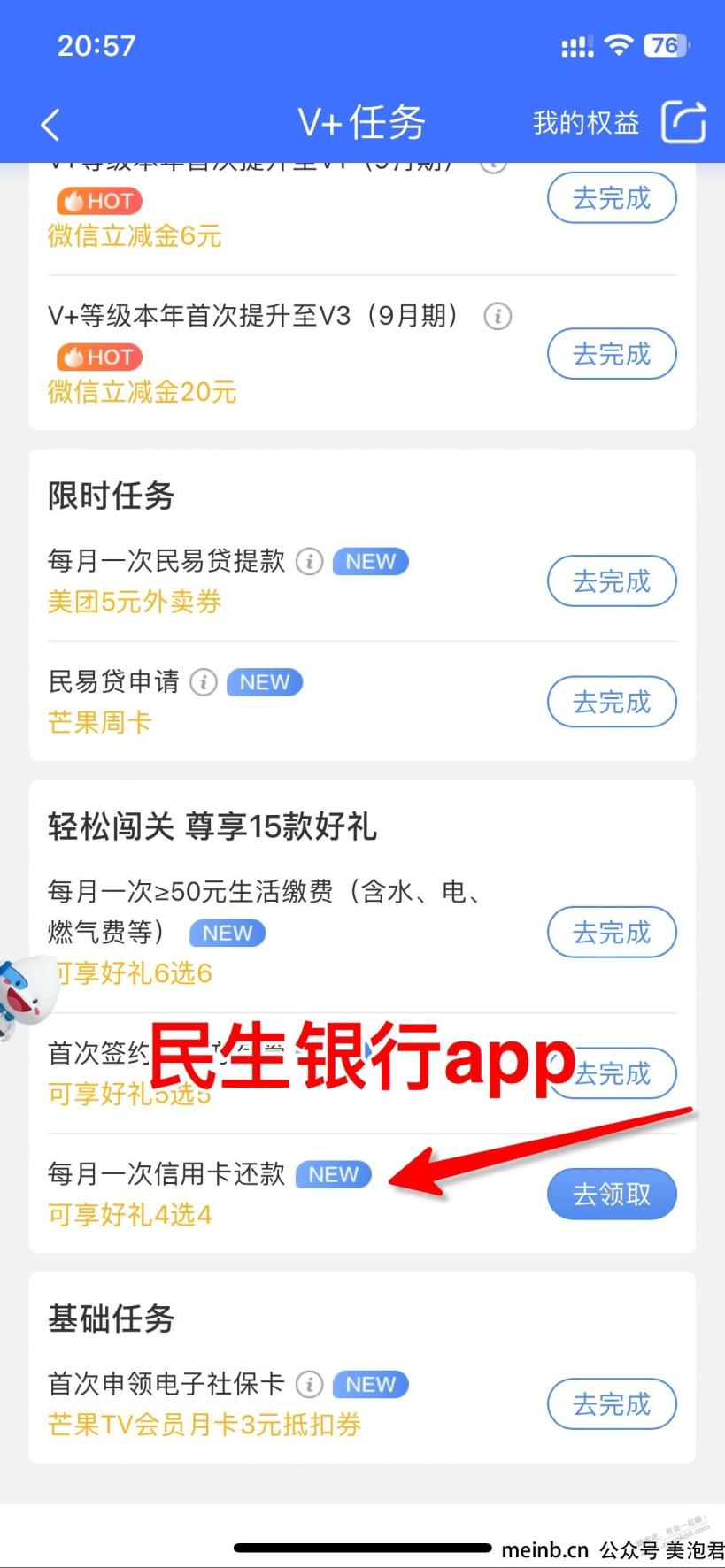
Task: View info icon beside 首次申领电子社保卡
Action: (309, 1384)
